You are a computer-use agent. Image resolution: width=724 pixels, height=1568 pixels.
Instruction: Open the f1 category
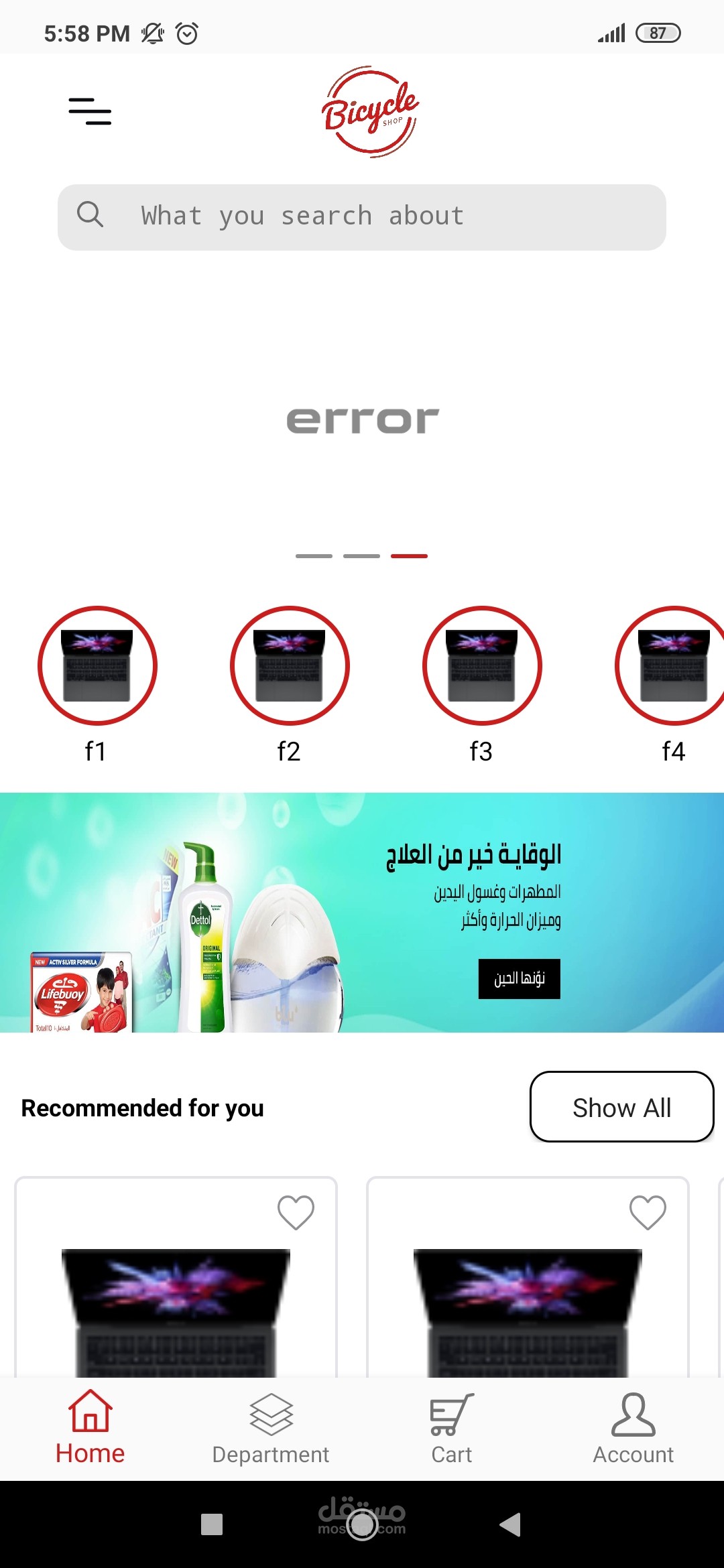click(97, 665)
